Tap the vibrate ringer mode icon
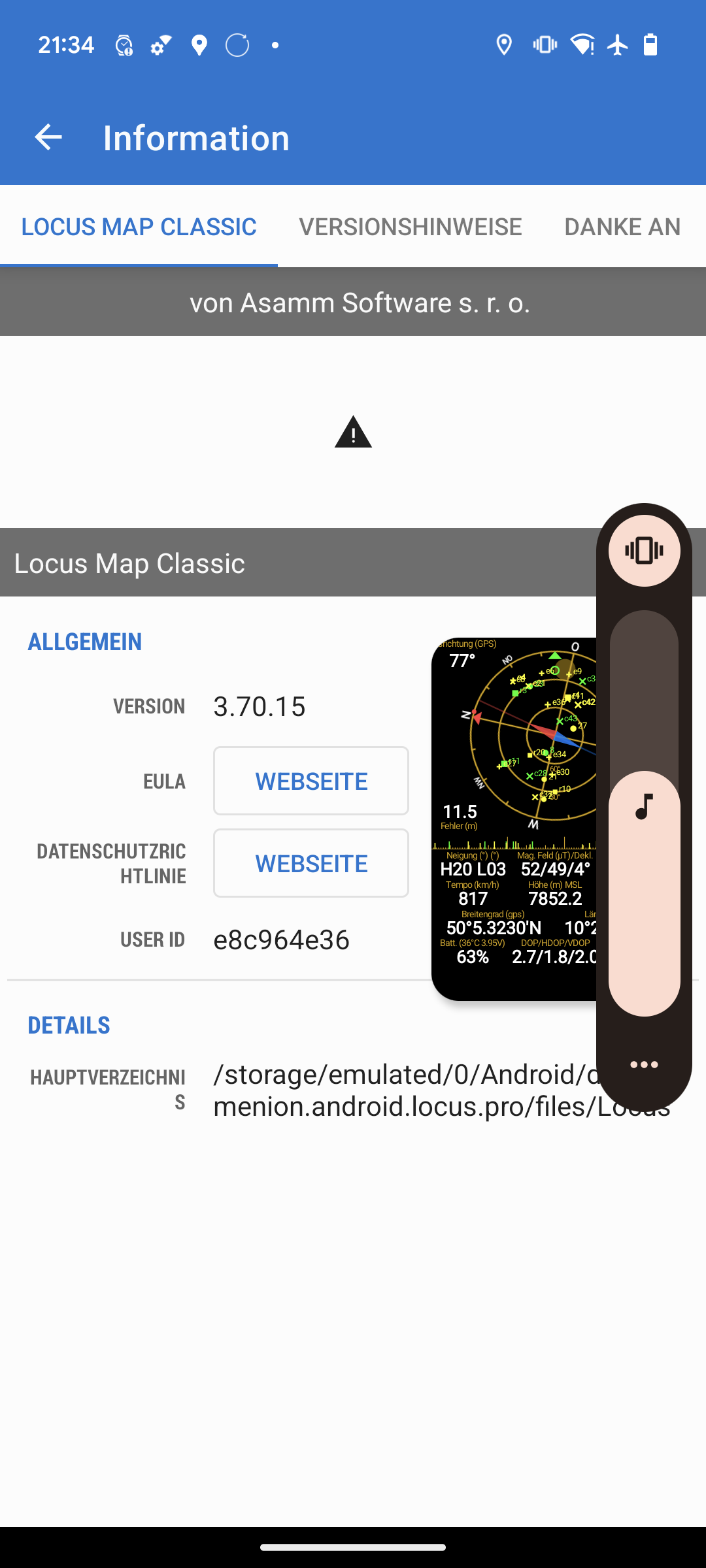 click(x=644, y=550)
